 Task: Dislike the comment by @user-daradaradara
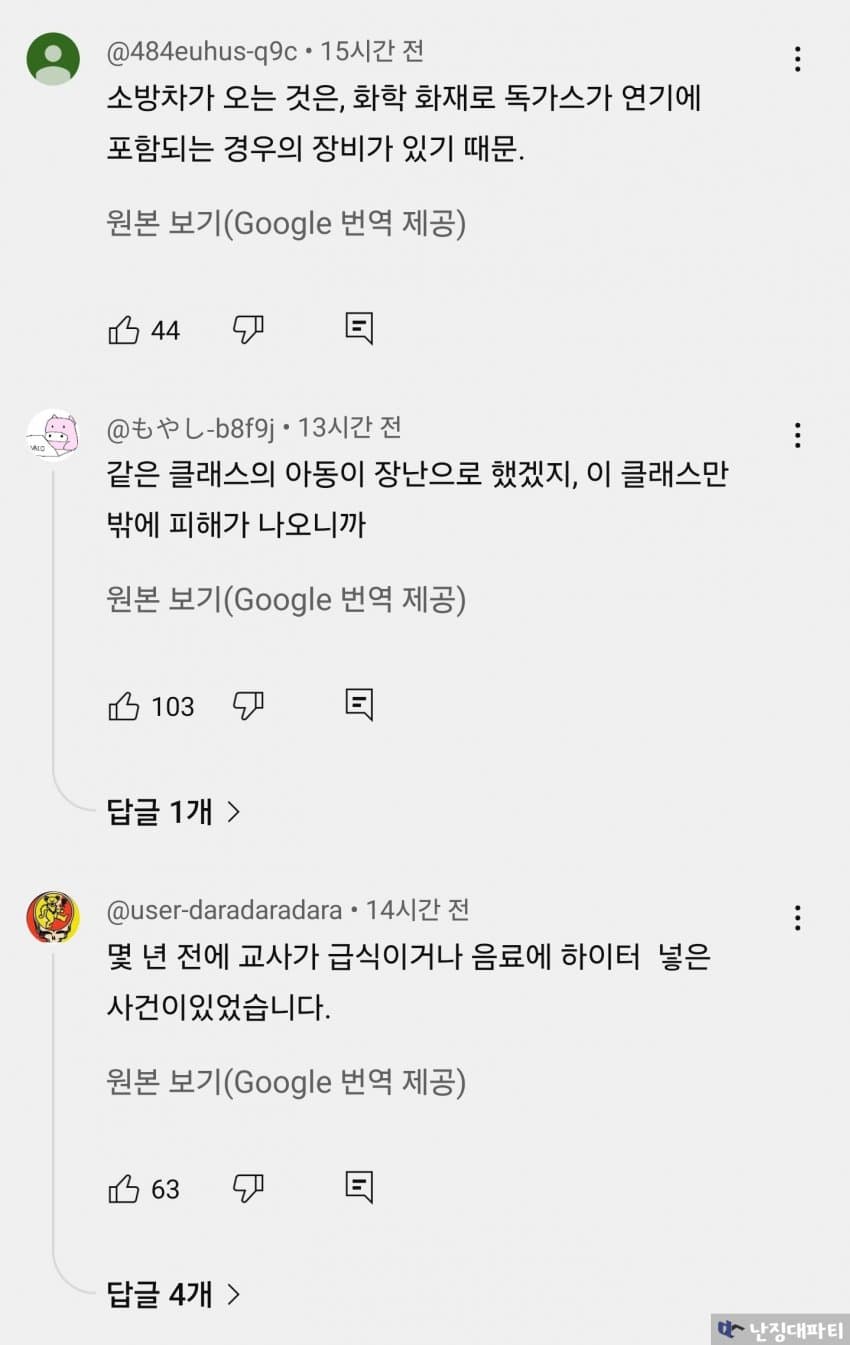tap(248, 1189)
